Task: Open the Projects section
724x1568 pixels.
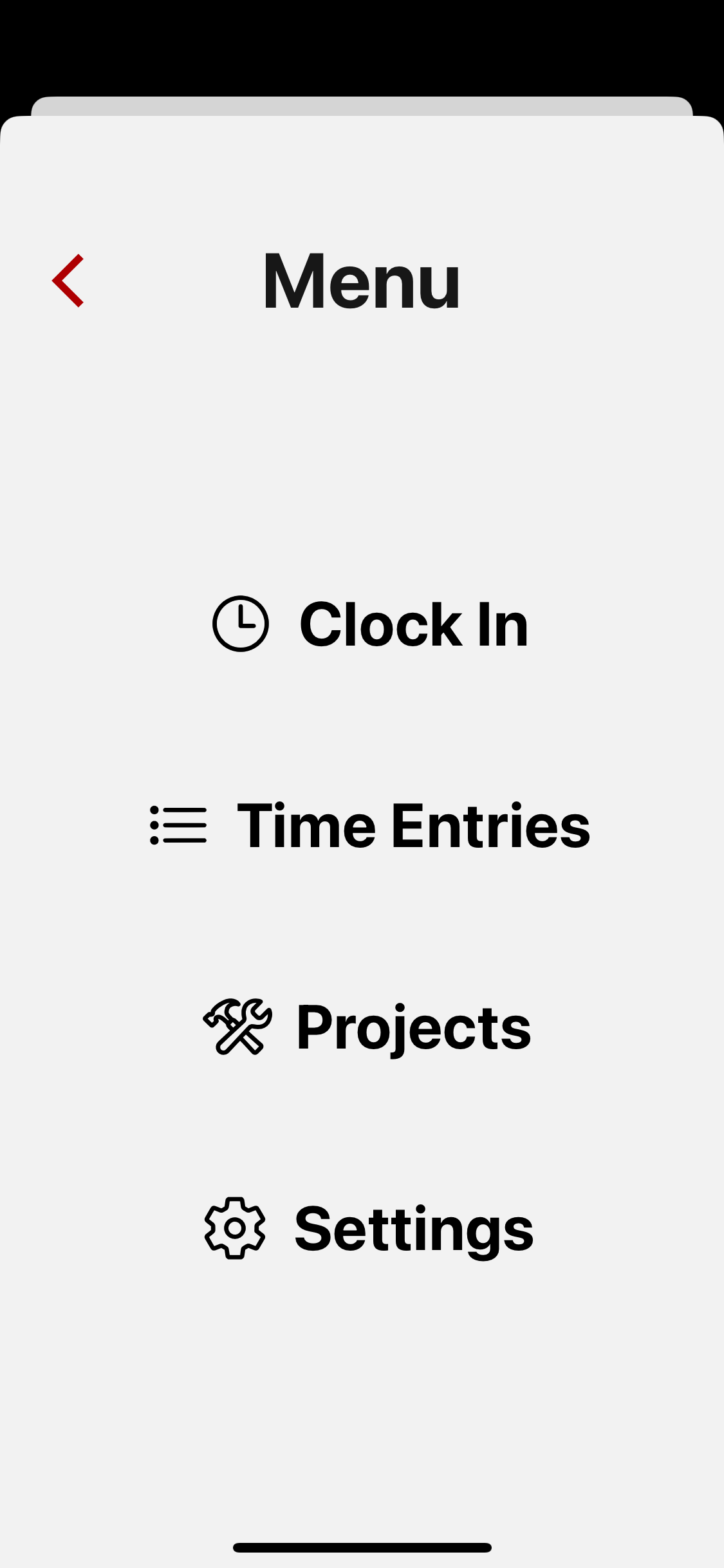Action: click(367, 1027)
